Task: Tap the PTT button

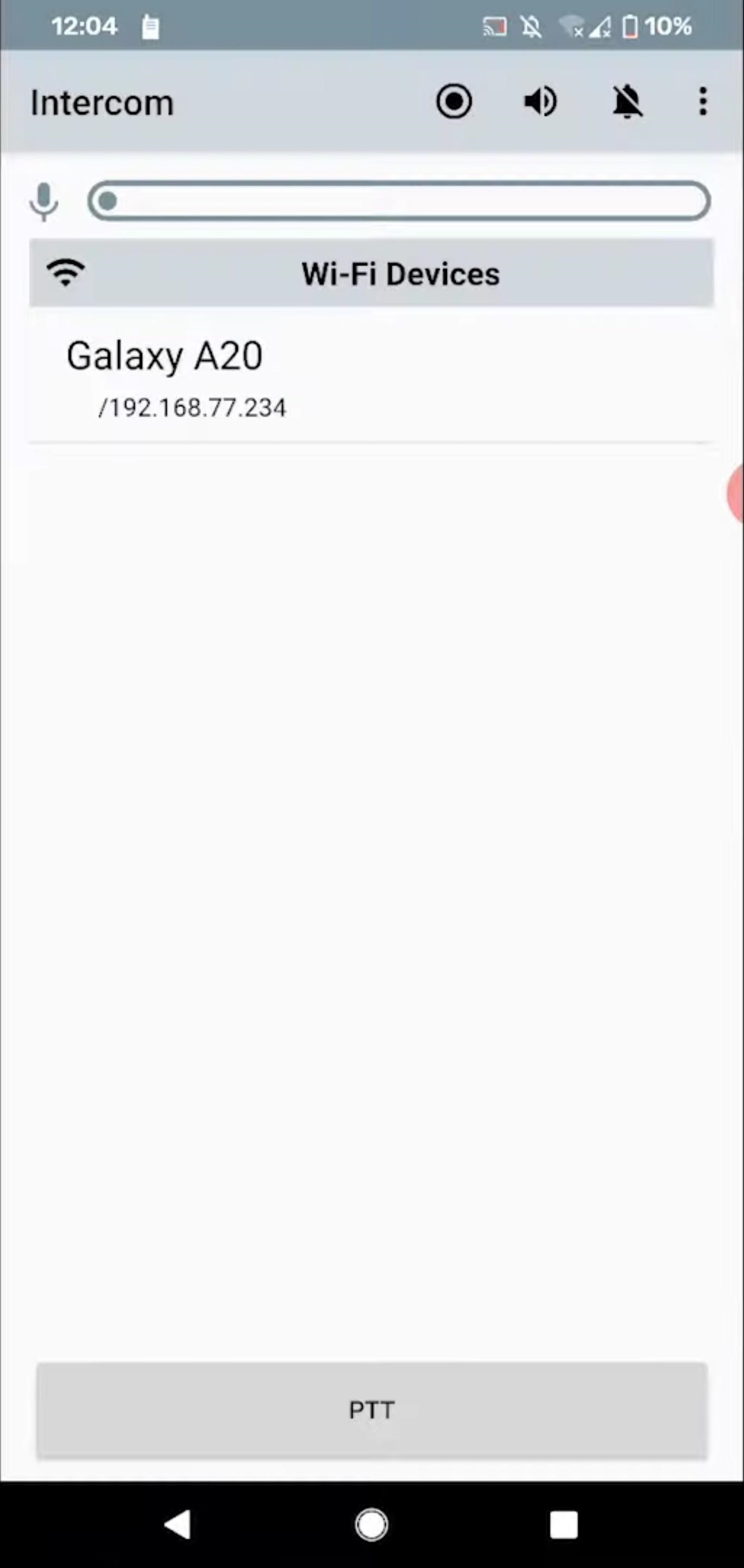Action: (372, 1410)
